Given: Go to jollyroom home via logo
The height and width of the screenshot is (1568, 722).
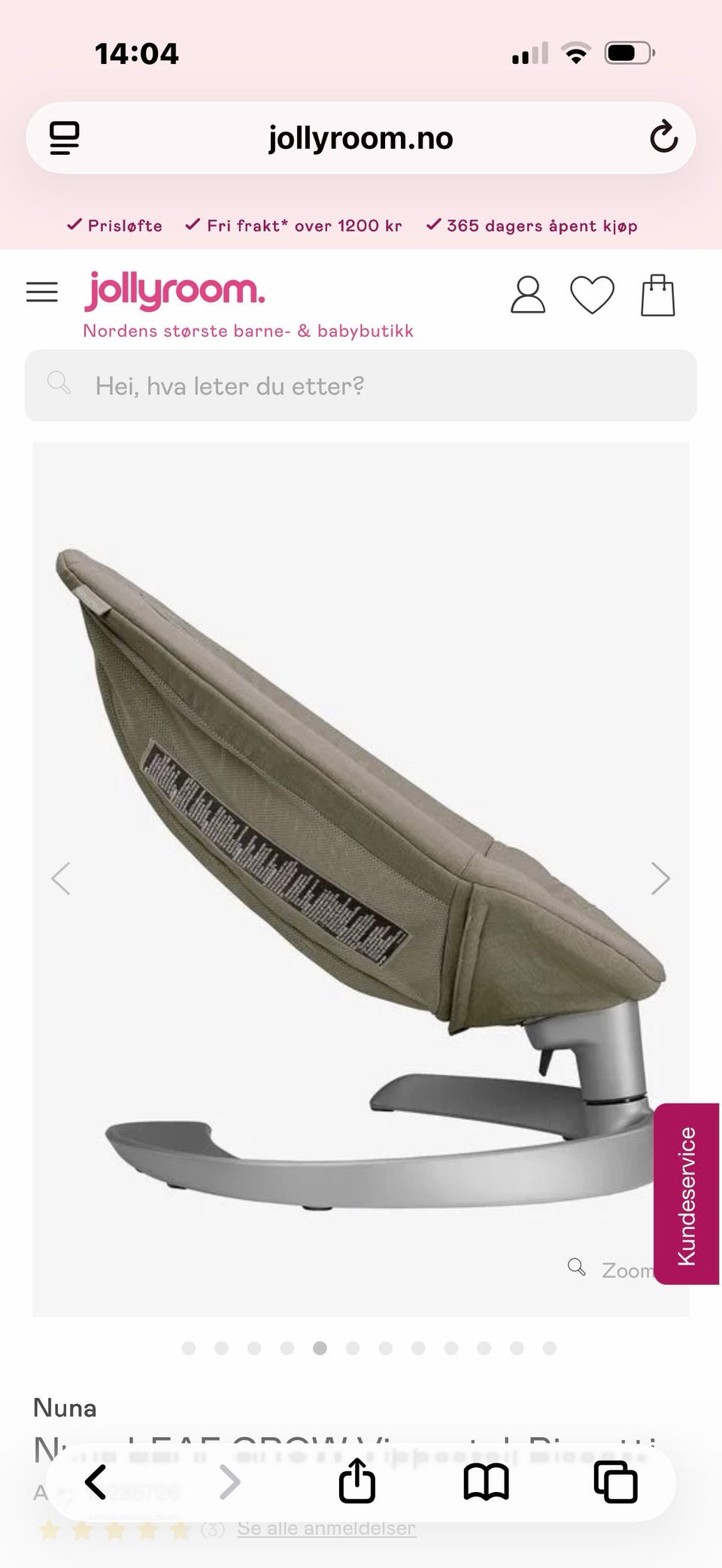Looking at the screenshot, I should (x=174, y=291).
